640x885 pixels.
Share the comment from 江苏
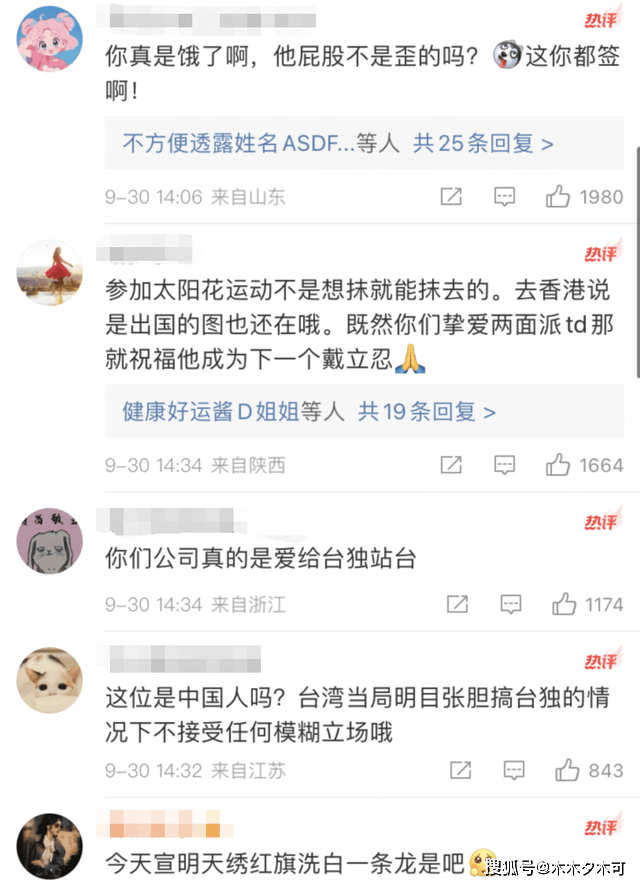[x=461, y=771]
